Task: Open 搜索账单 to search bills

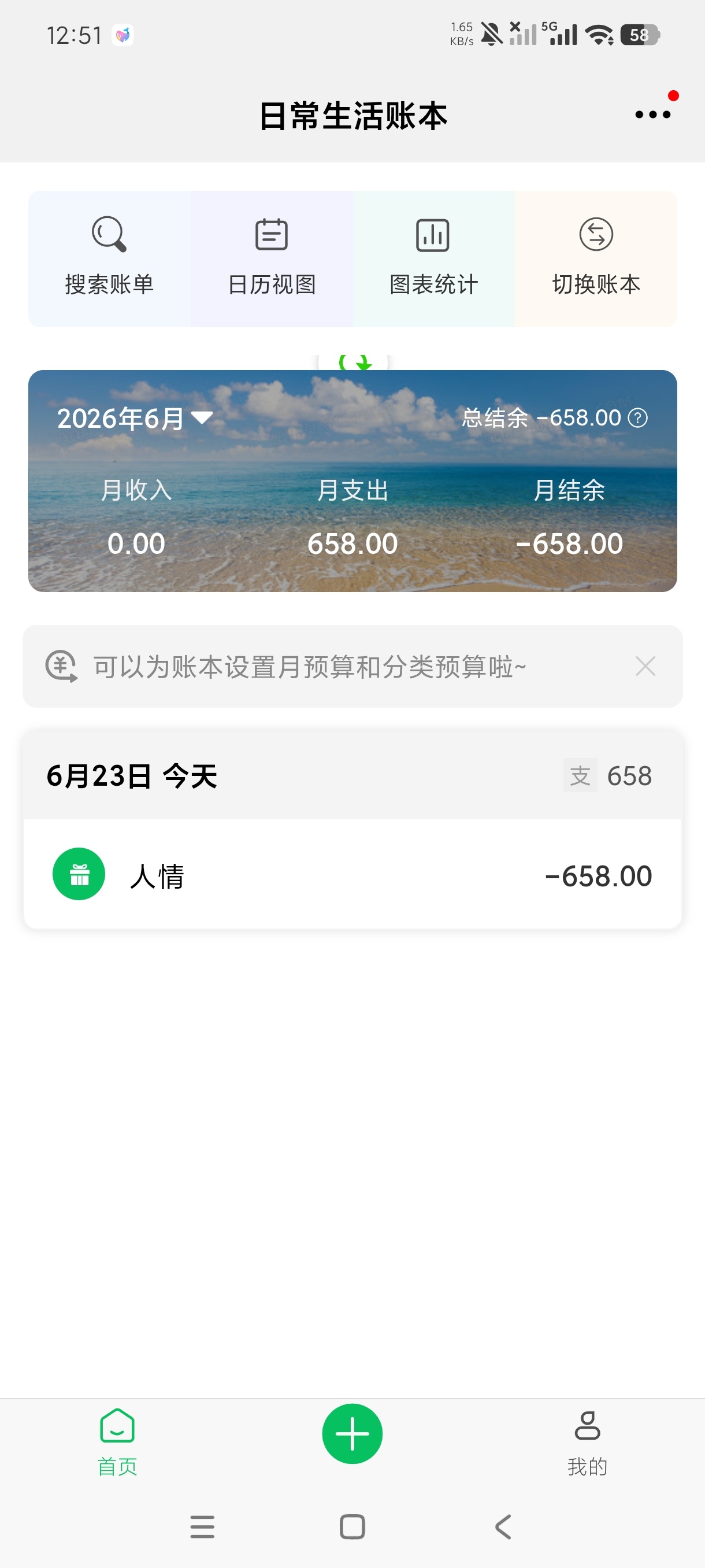Action: [x=109, y=258]
